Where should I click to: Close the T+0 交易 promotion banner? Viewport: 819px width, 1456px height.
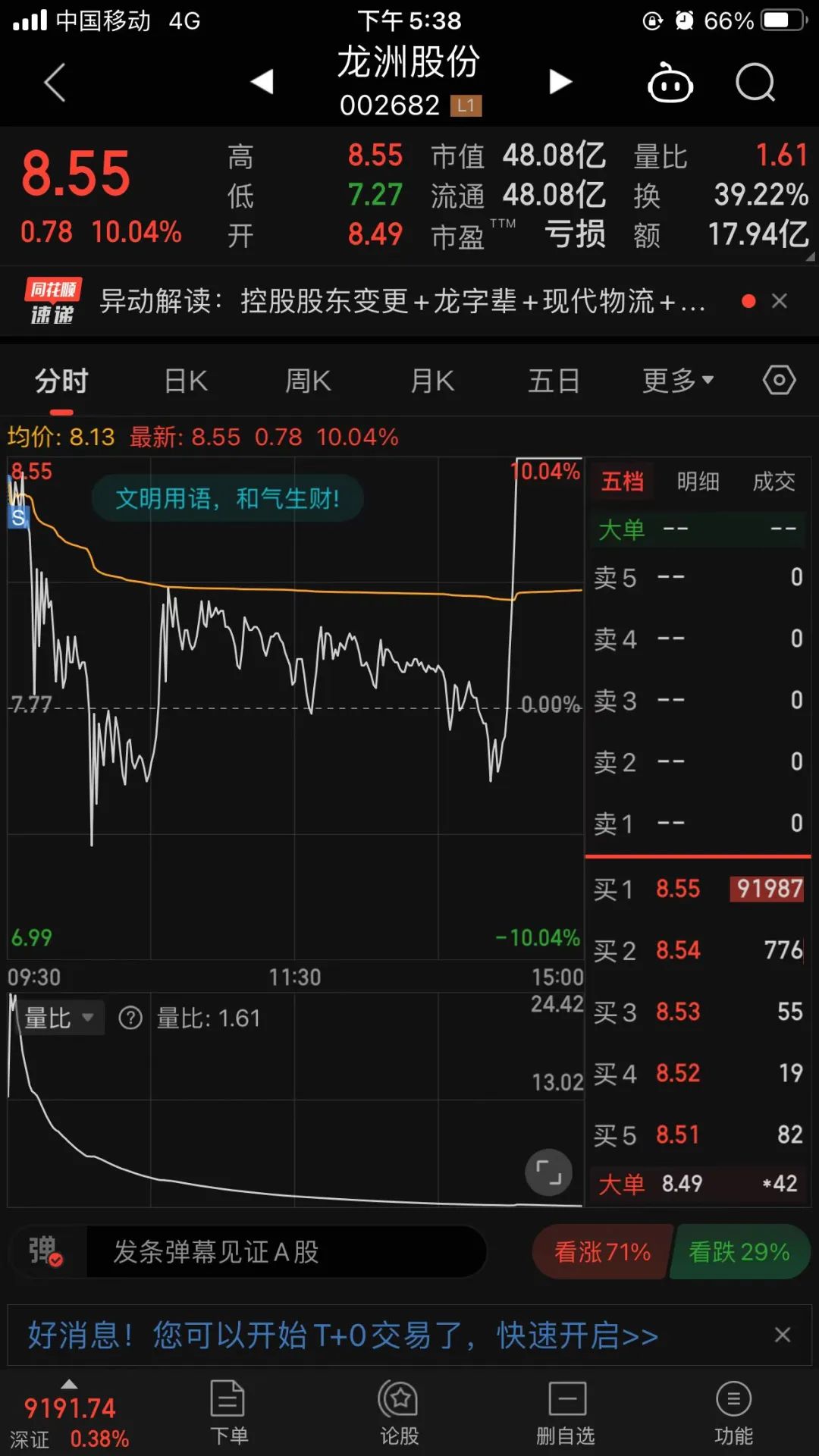click(x=783, y=1335)
